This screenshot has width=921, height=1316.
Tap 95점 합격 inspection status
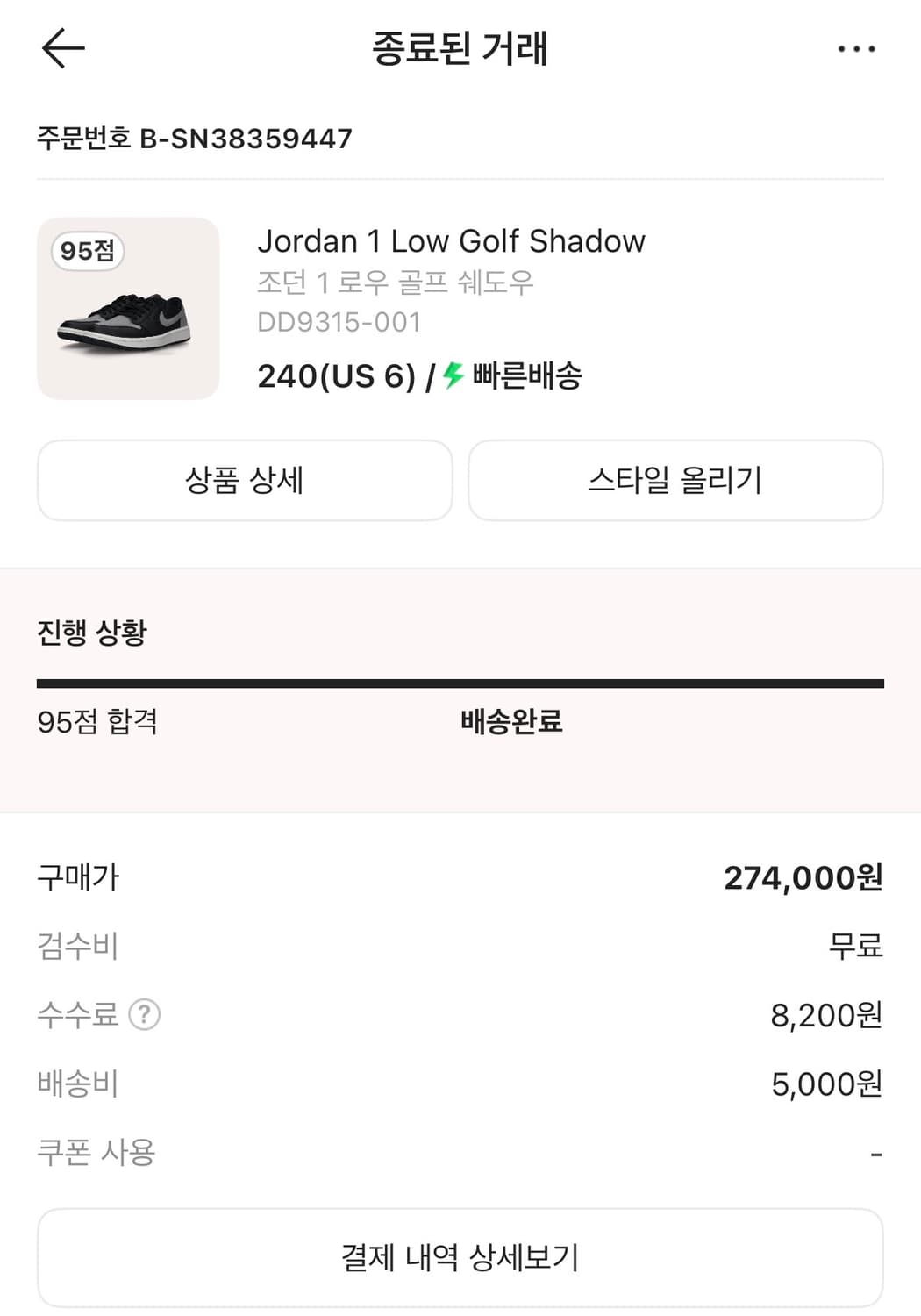(x=98, y=722)
